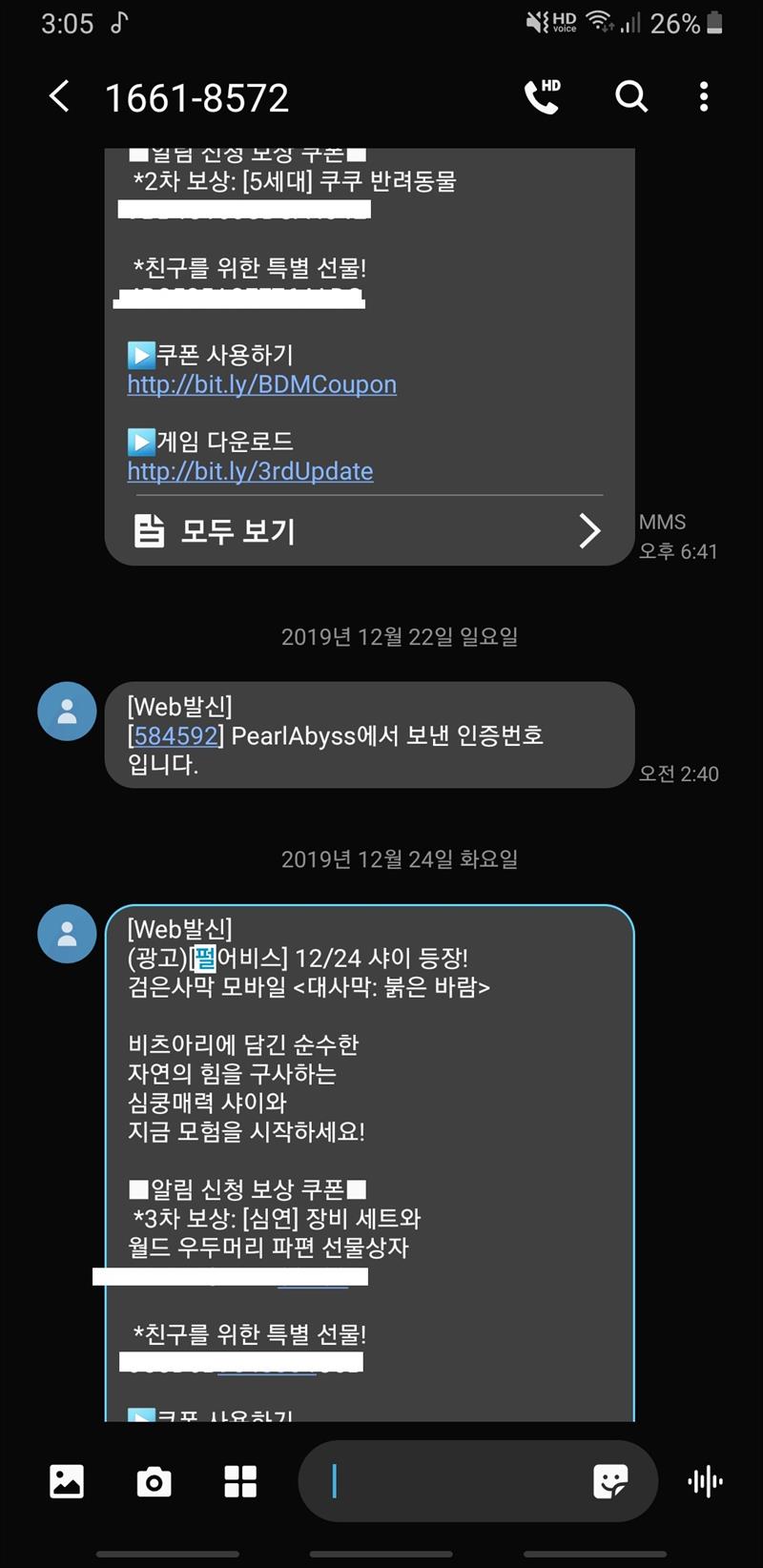Image resolution: width=763 pixels, height=1568 pixels.
Task: Attach a photo from the gallery
Action: 67,1481
